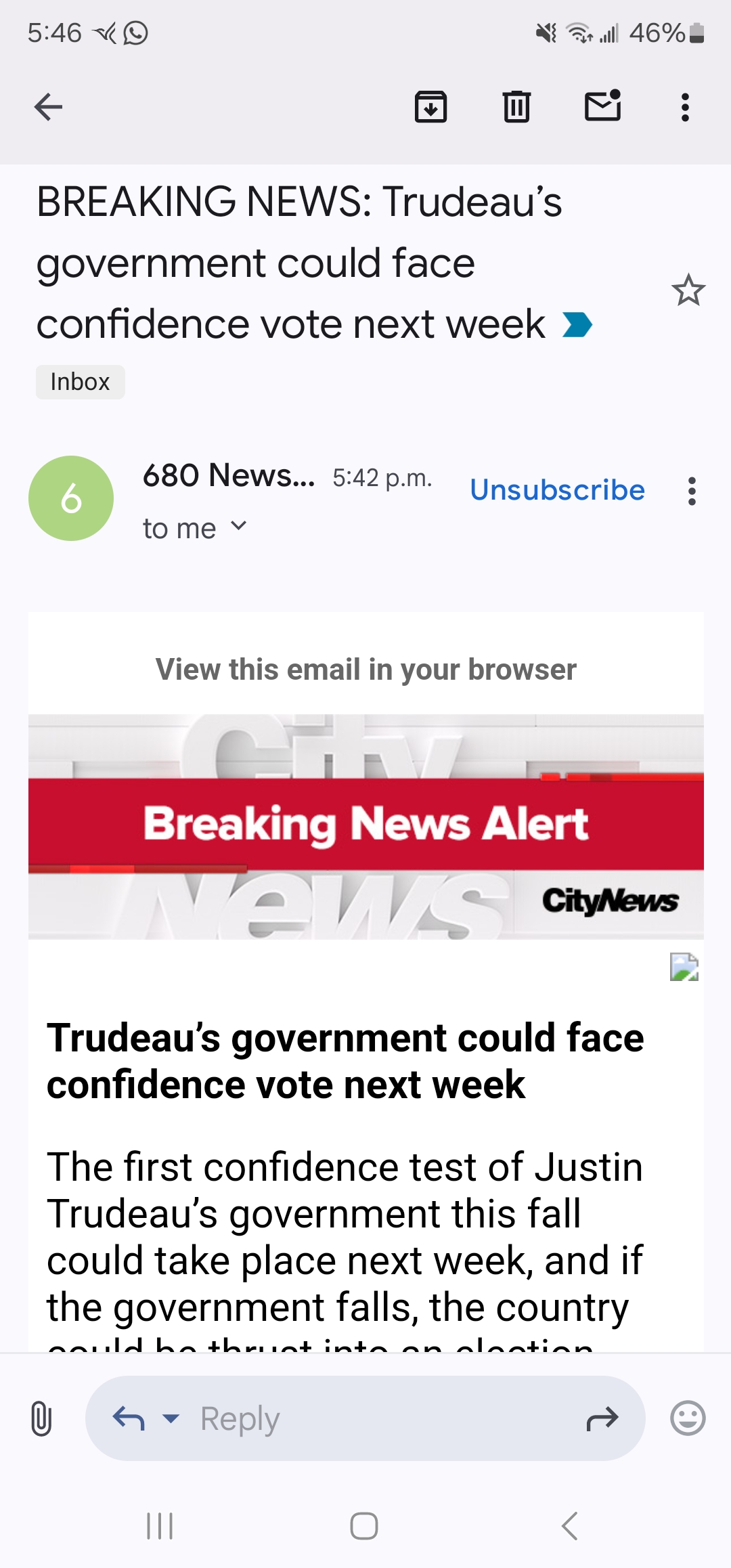Go to the home screen
731x1568 pixels.
point(364,1526)
